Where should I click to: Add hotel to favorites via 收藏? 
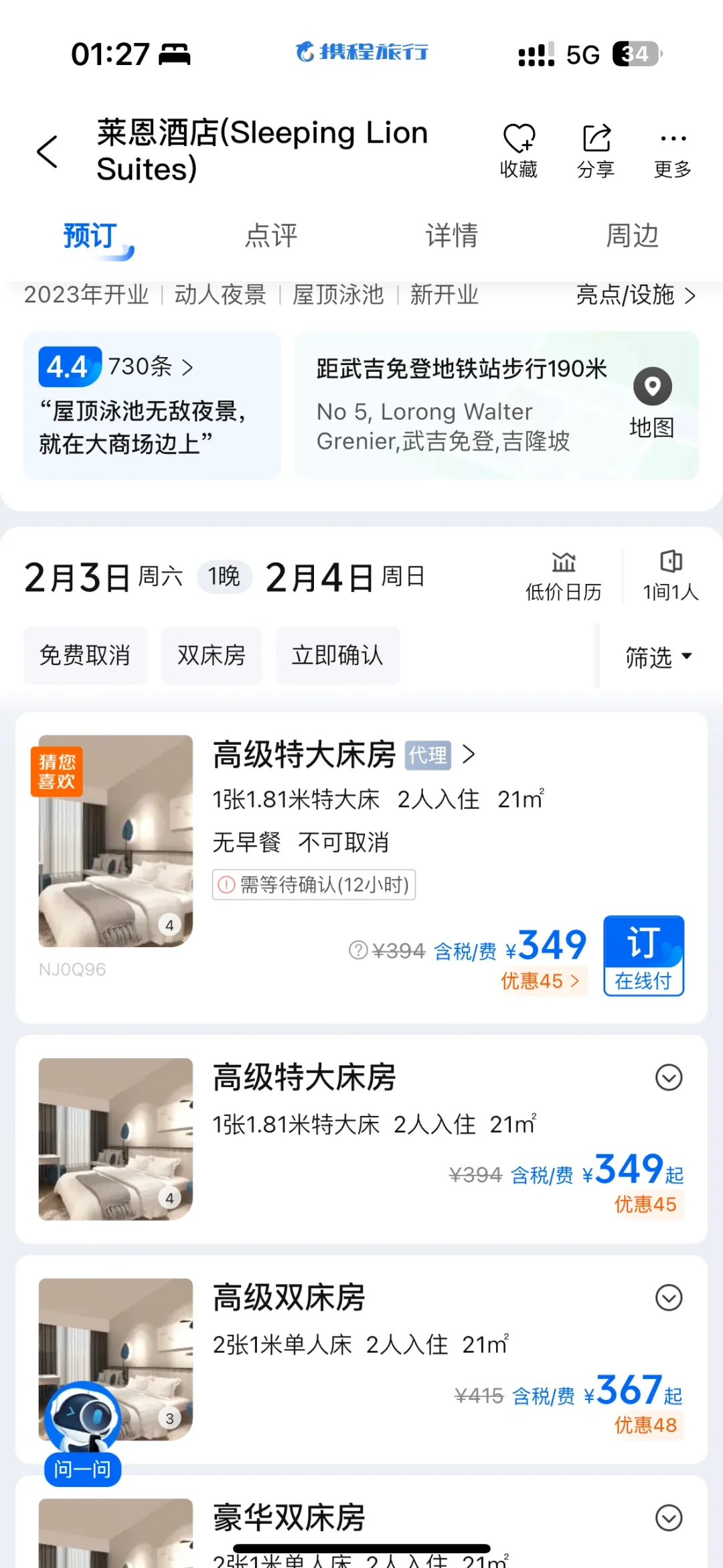click(519, 151)
